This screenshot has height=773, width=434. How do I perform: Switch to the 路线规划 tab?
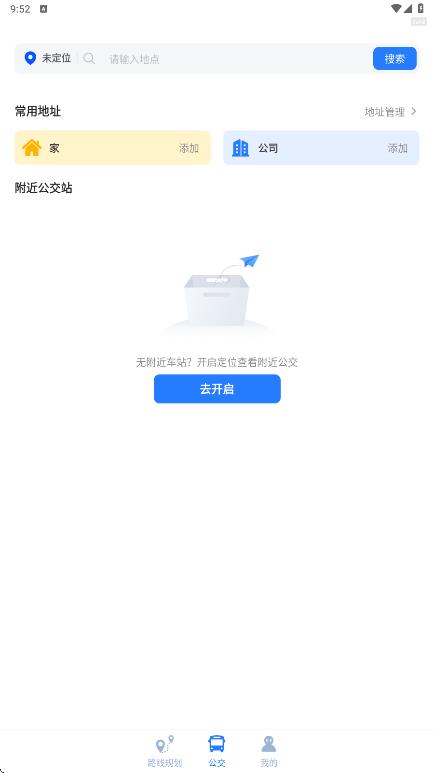coord(165,751)
